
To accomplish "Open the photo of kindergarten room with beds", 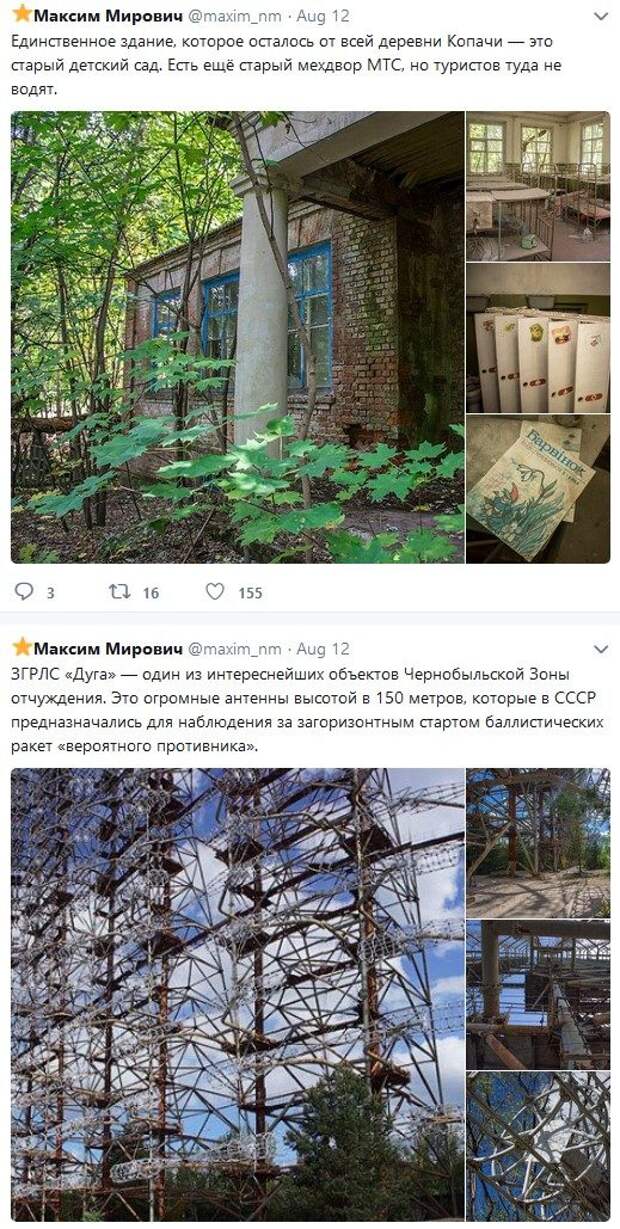I will (x=537, y=186).
